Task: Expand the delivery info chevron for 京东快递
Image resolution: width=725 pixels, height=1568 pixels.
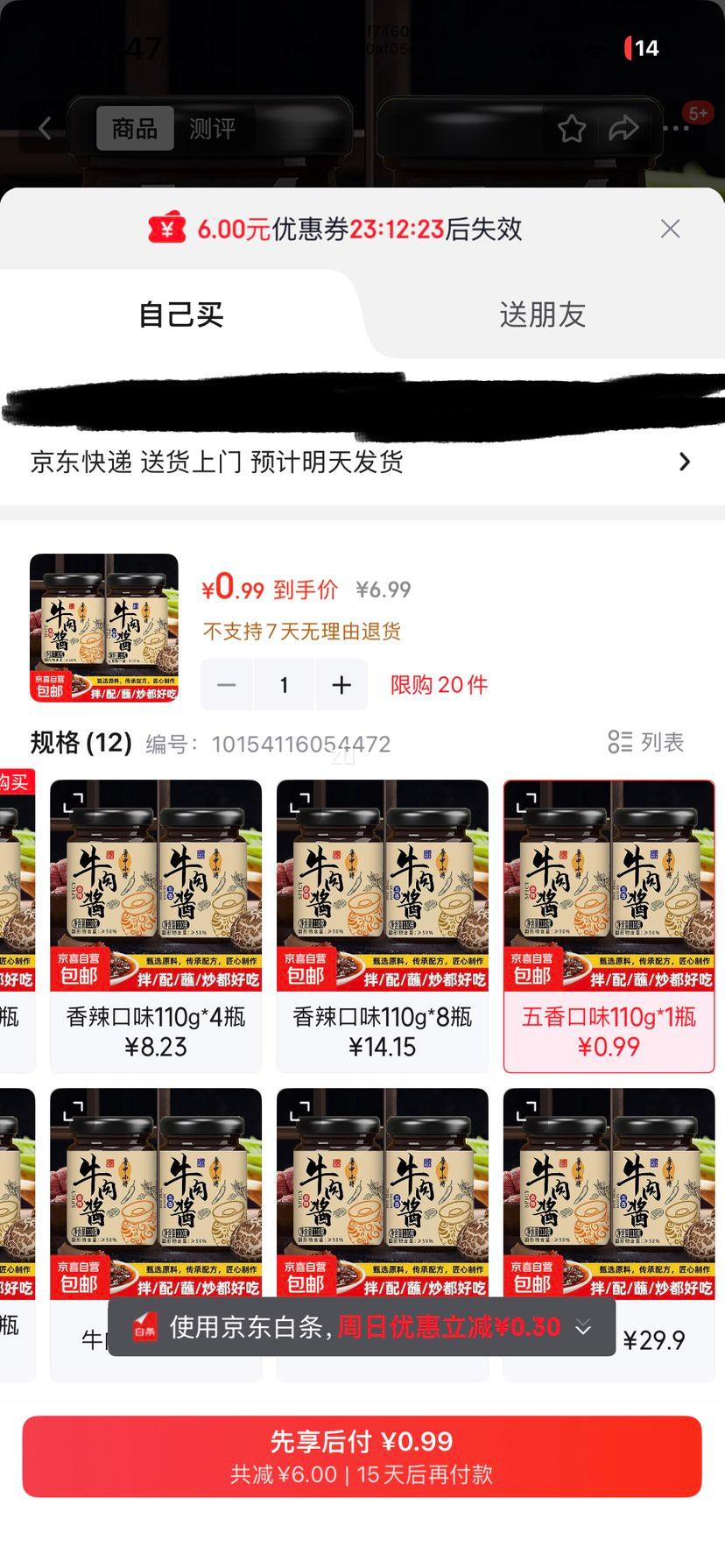Action: tap(685, 462)
